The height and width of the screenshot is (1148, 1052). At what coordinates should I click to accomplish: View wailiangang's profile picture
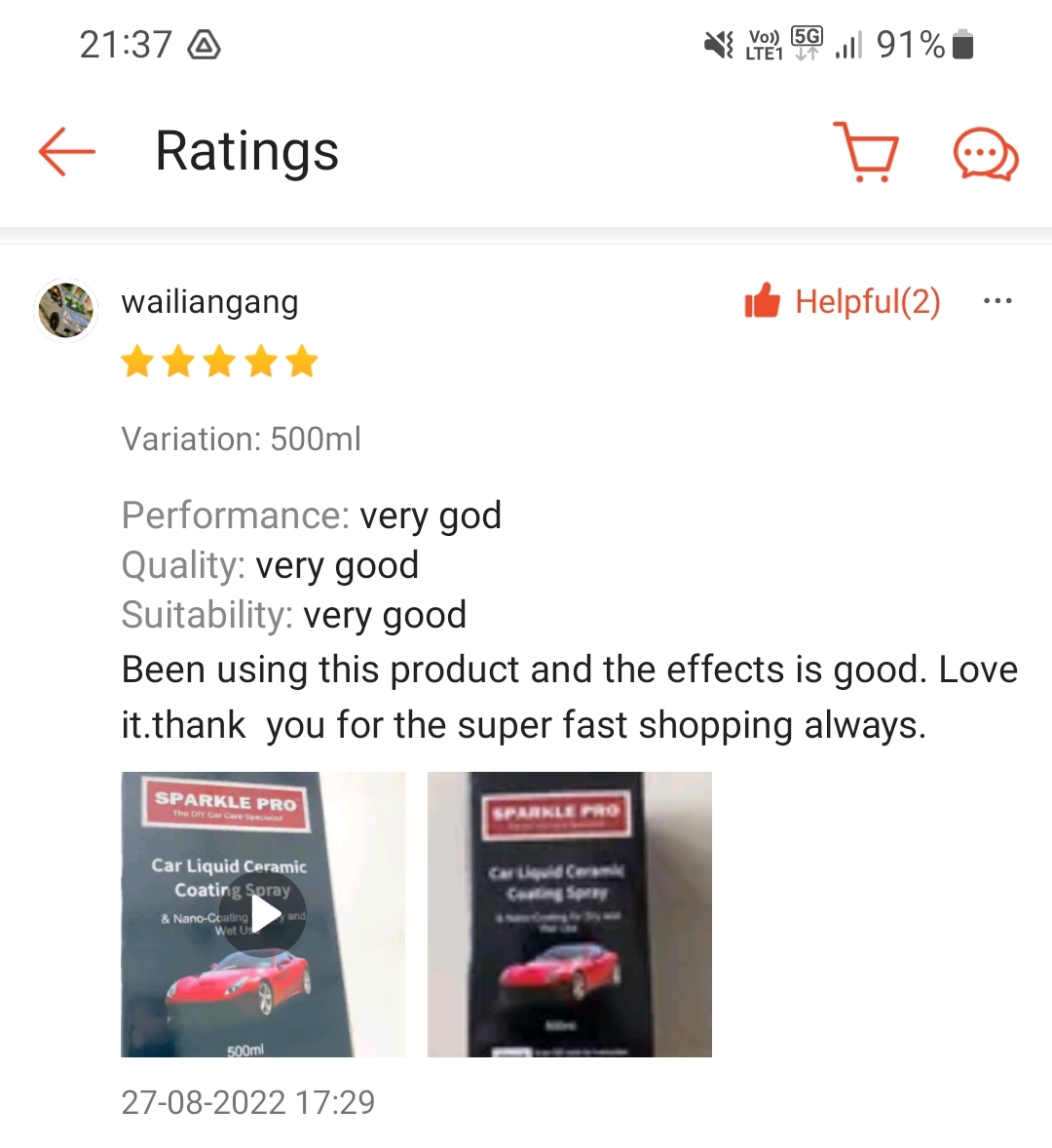[x=66, y=311]
